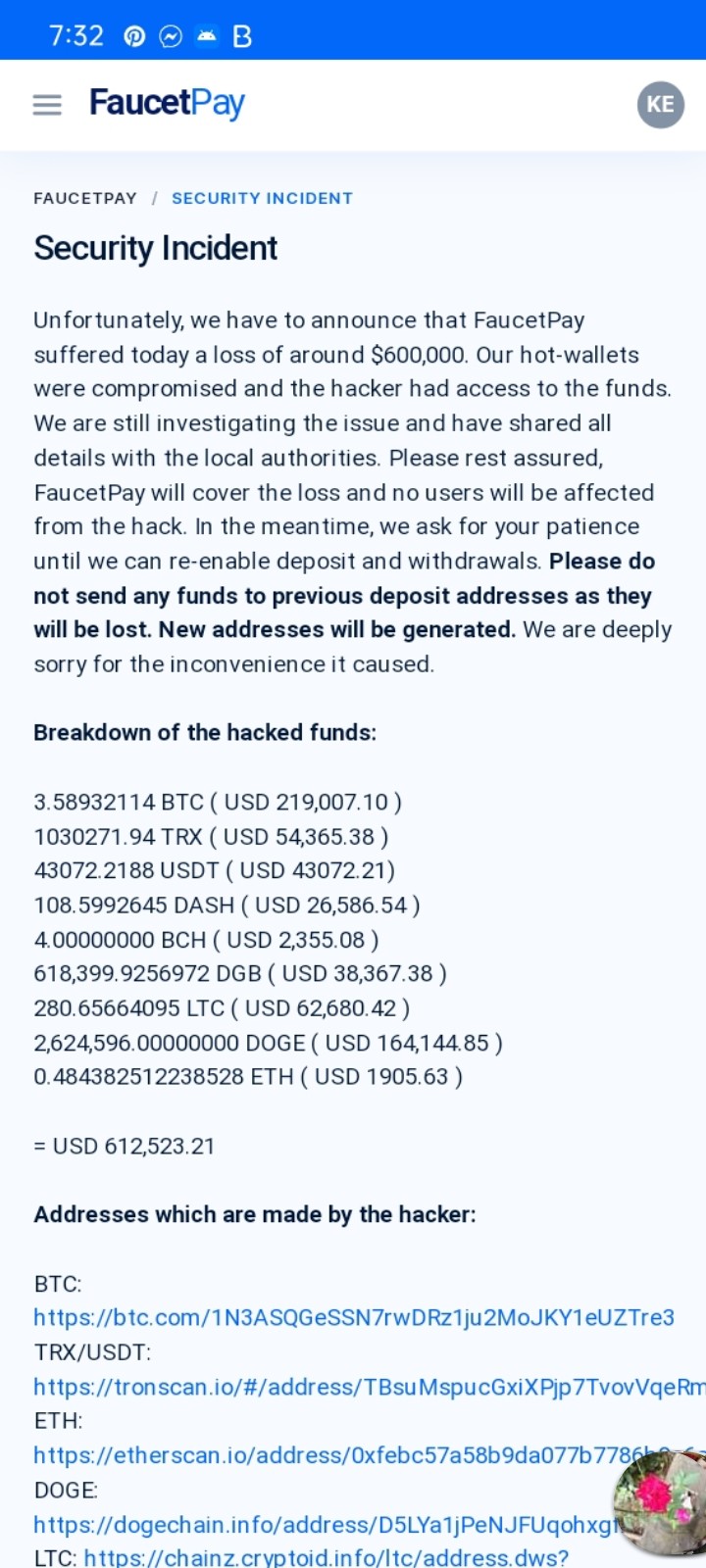Open the DOGE dogechain address link
Viewport: 706px width, 1568px height.
coord(324,1525)
